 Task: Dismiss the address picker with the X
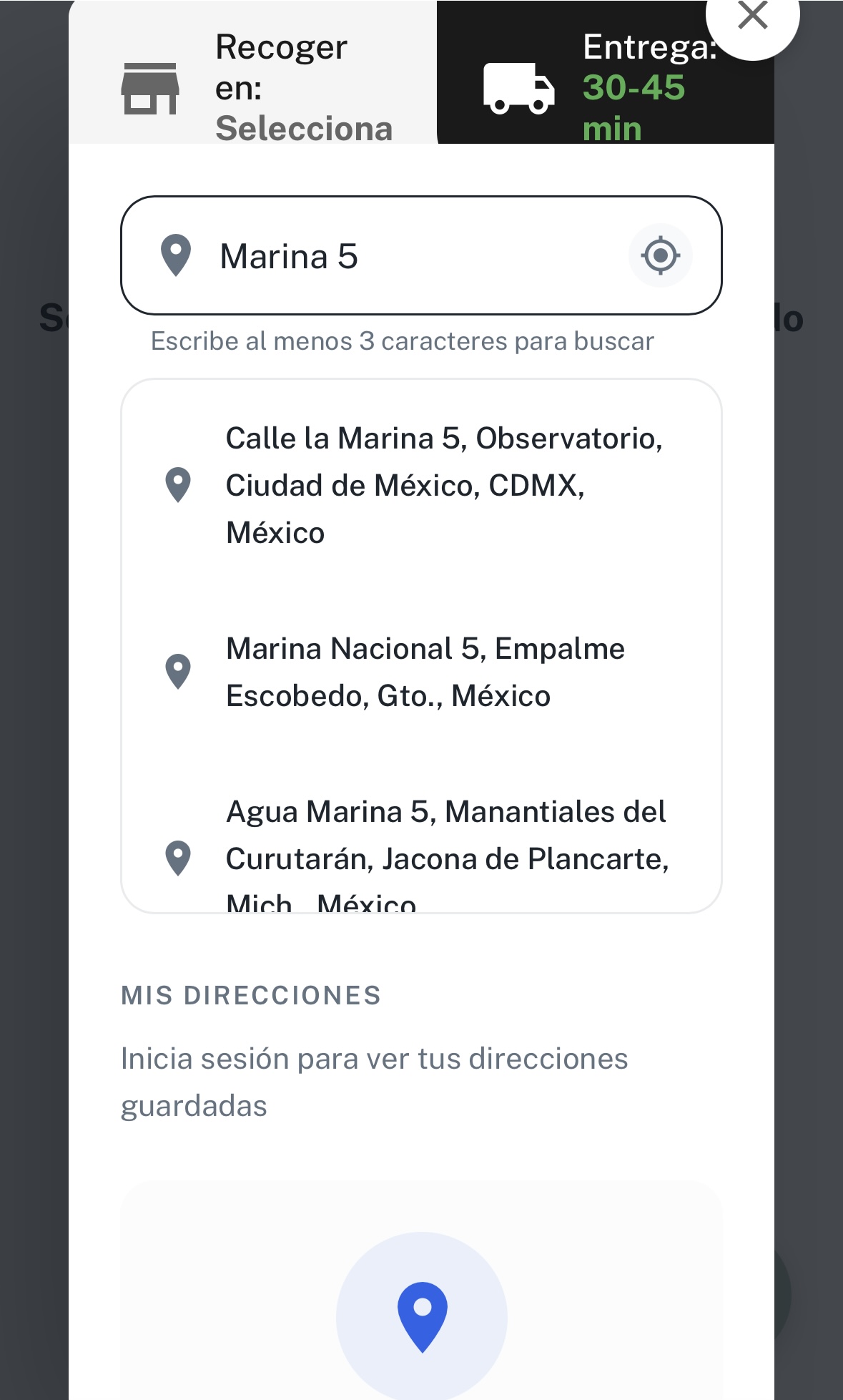point(752,14)
